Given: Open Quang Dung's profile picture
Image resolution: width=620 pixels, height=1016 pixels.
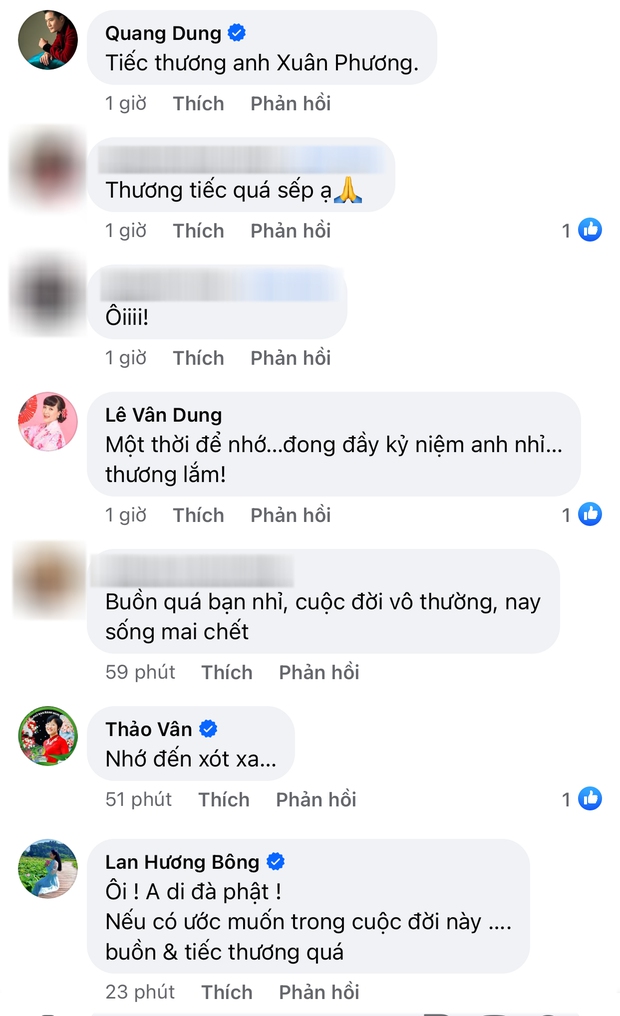Looking at the screenshot, I should pos(48,40).
